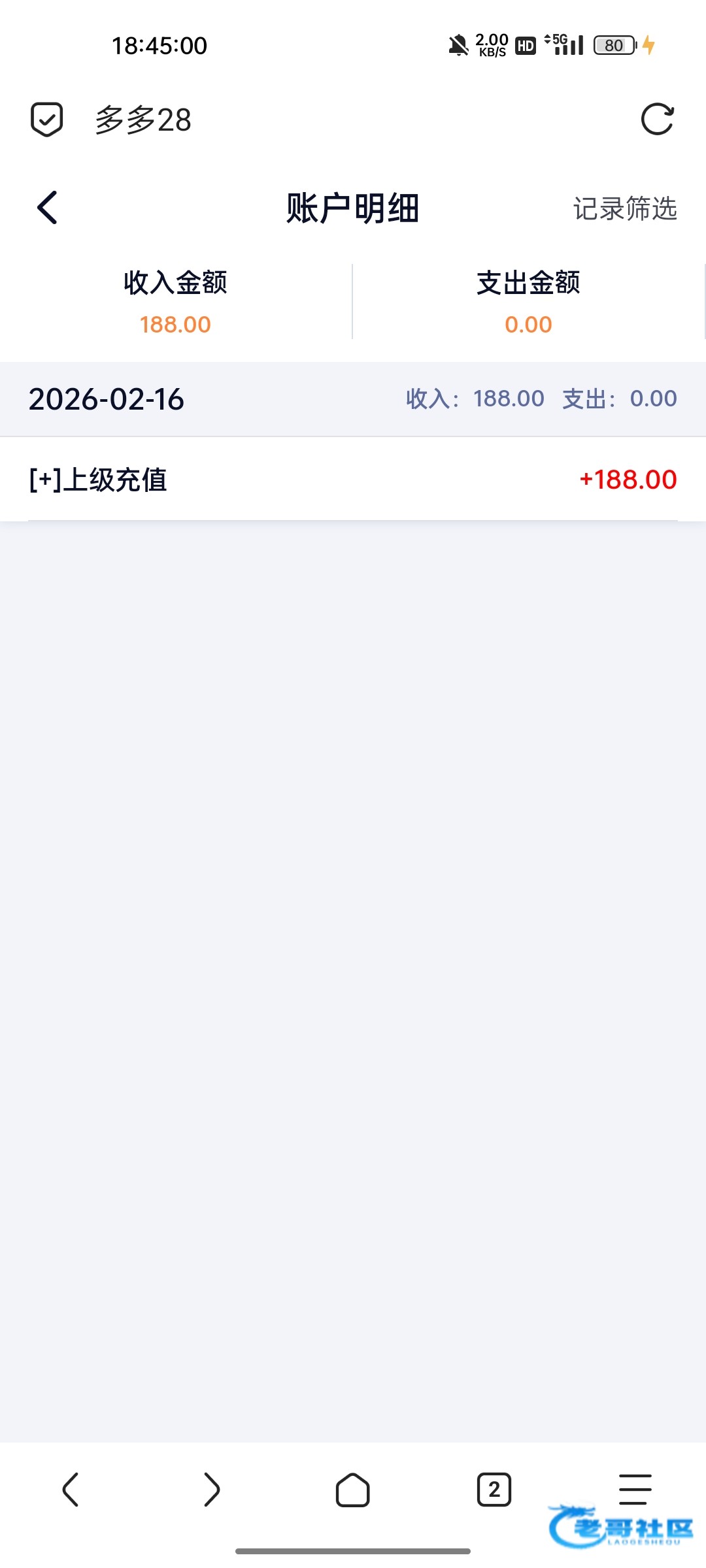Navigate back in the browser toolbar

click(x=71, y=1490)
